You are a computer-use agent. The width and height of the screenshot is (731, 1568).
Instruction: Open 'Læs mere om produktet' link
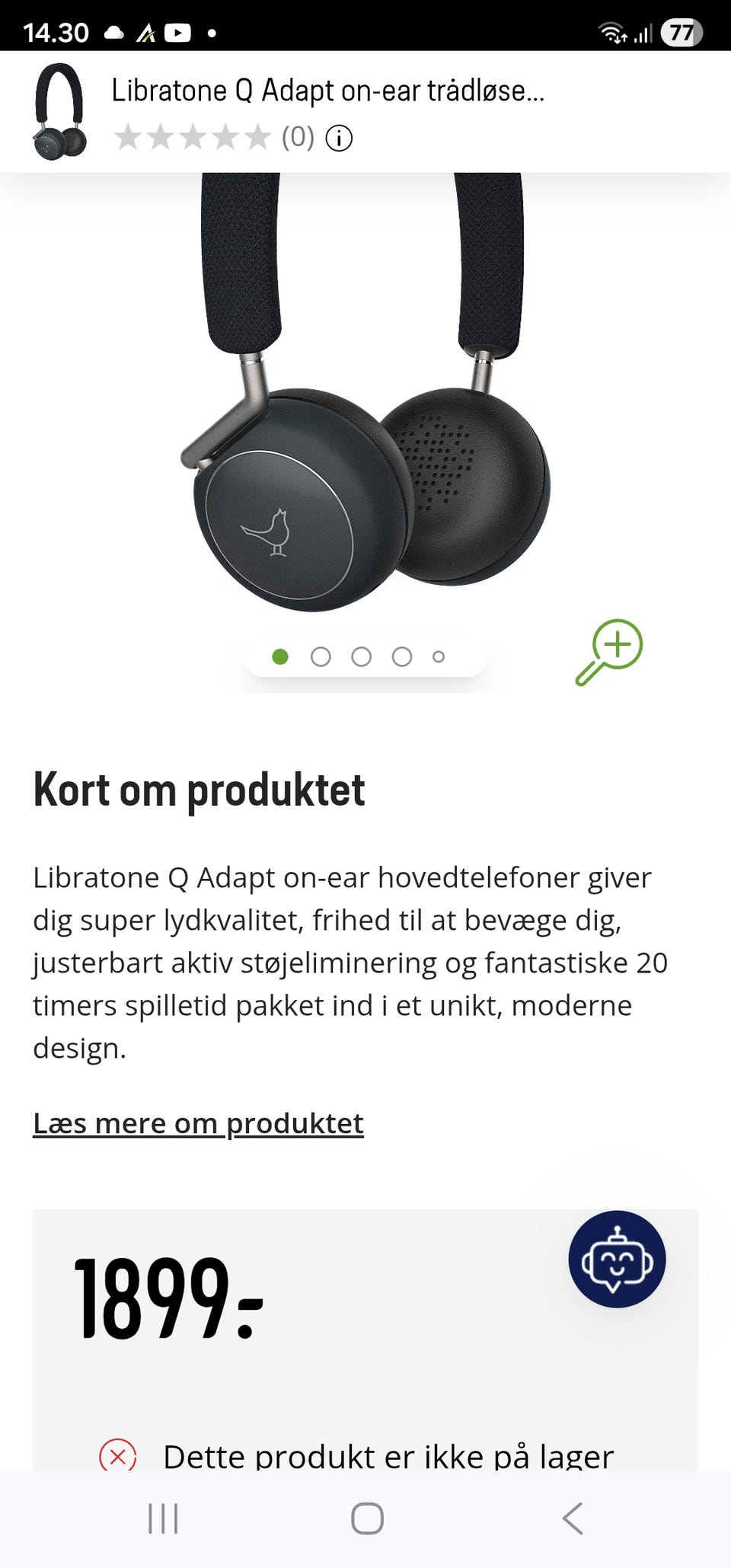point(199,1123)
